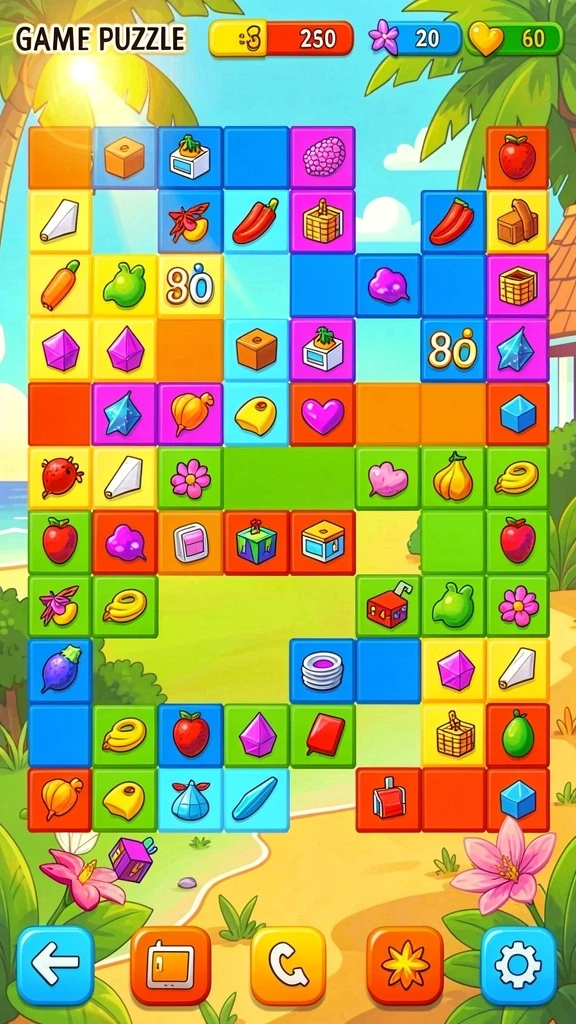Select the green avocado tile
576x1024 pixels.
coord(518,735)
